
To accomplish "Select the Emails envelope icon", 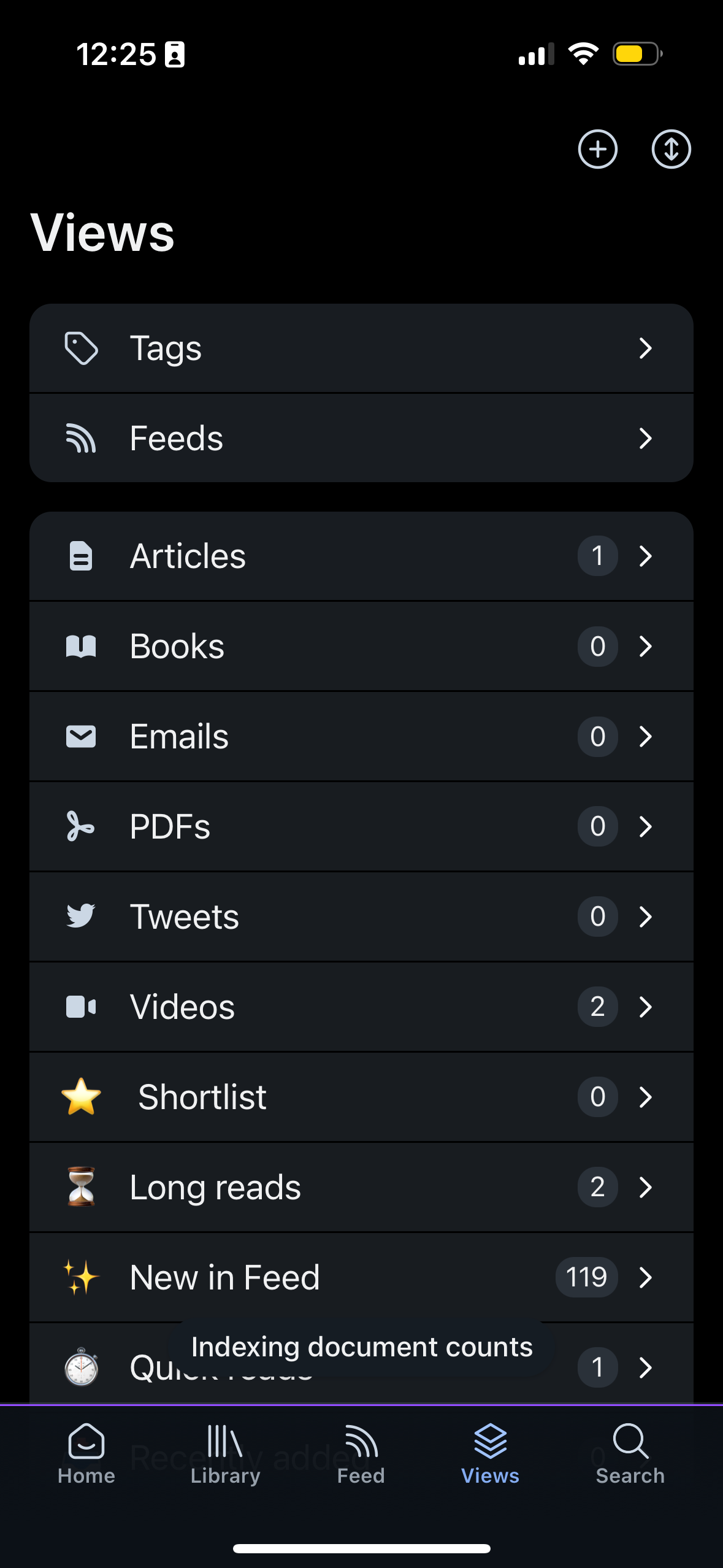I will pos(80,736).
